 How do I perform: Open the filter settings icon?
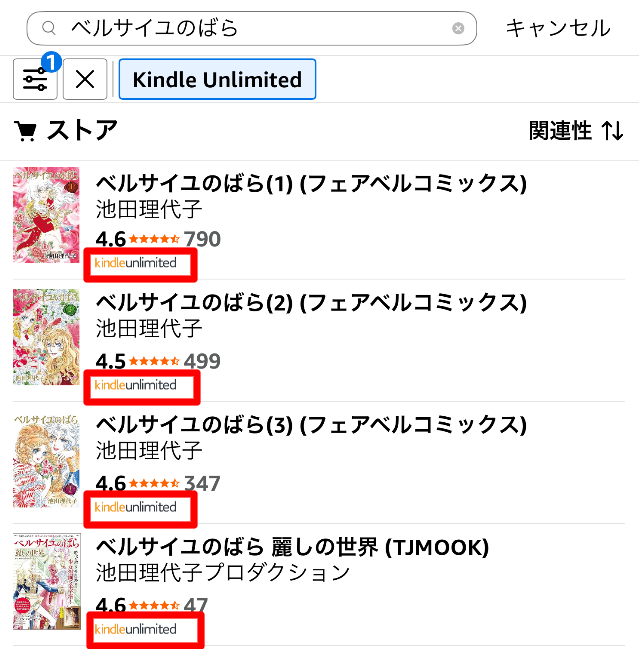[35, 79]
